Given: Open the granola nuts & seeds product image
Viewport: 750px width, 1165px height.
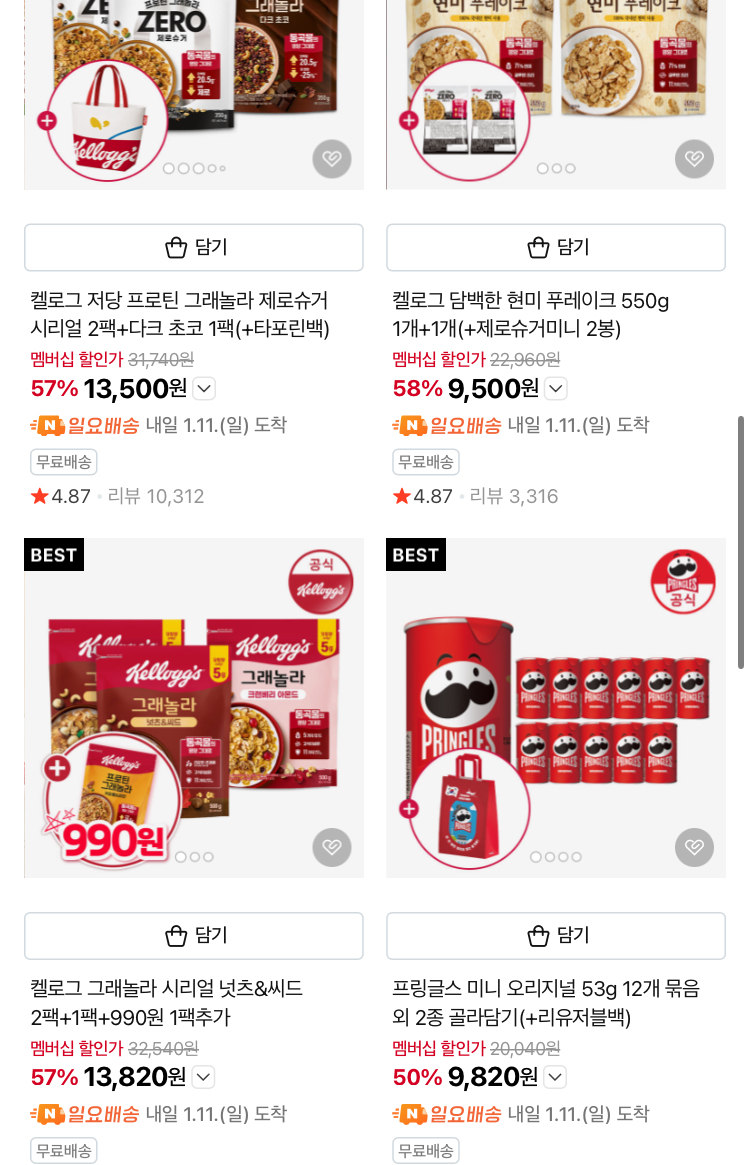Looking at the screenshot, I should click(194, 700).
